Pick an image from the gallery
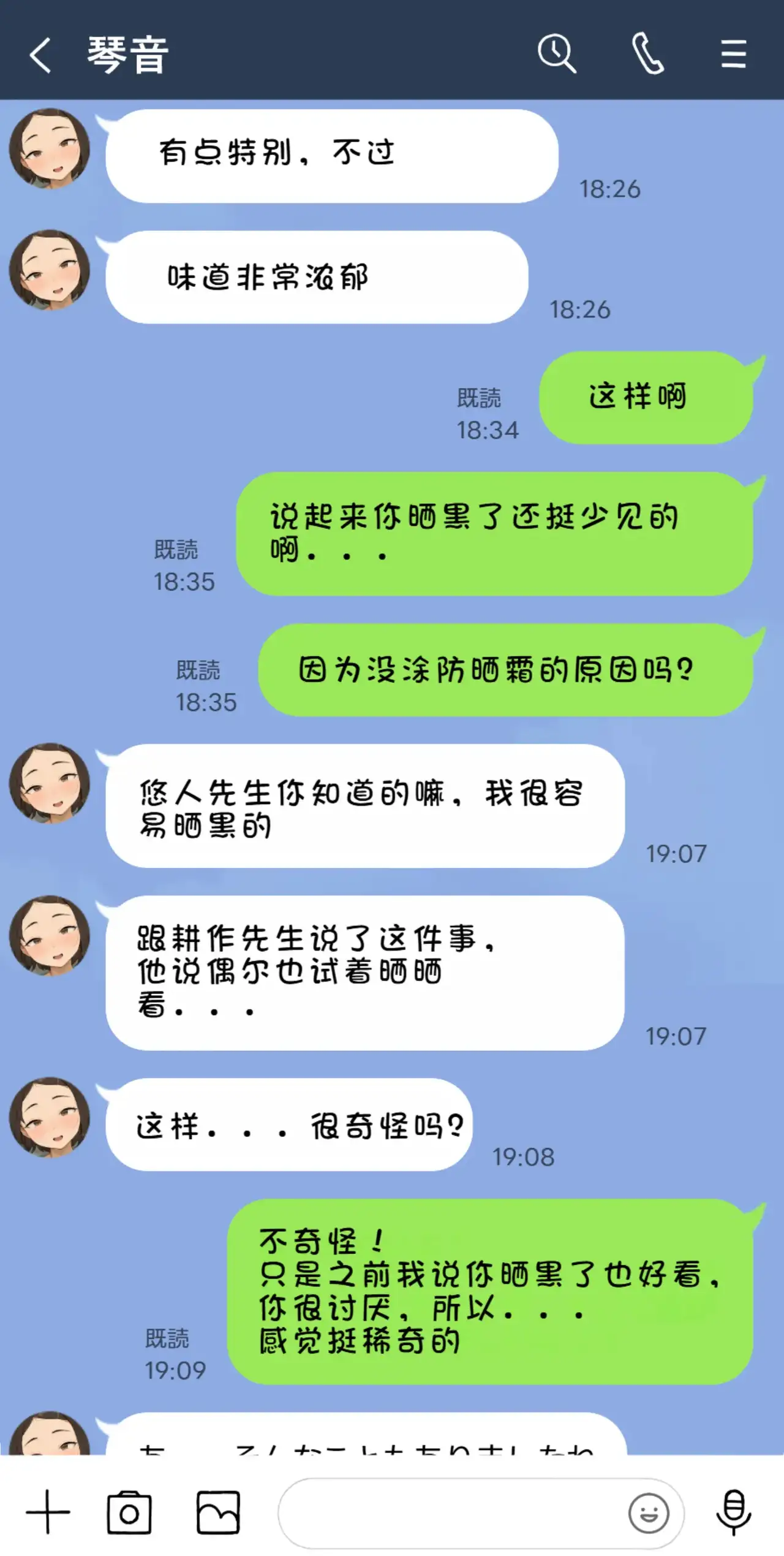Screen dimensions: 784x1556 click(218, 1512)
